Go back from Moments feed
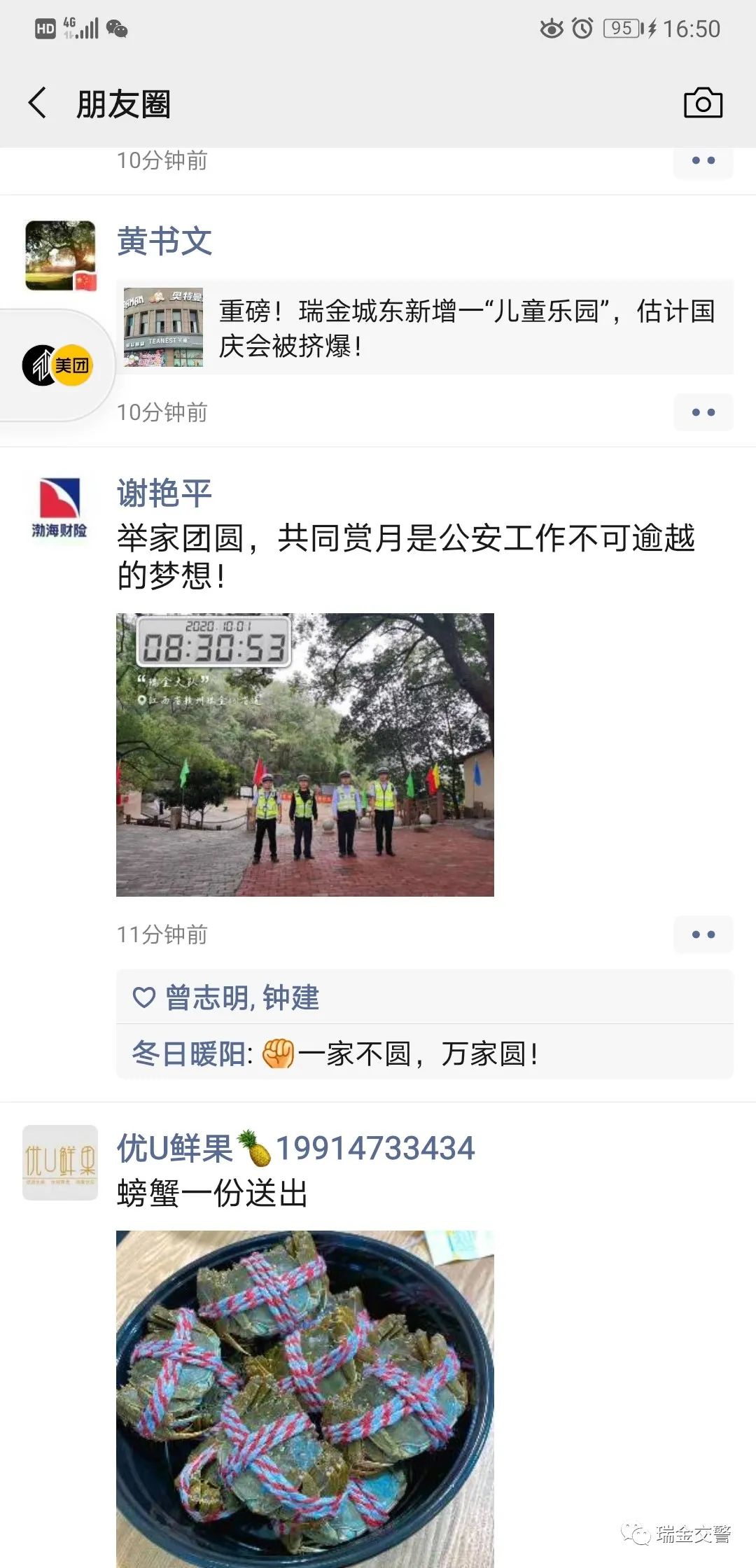Screen dimensions: 756x1568 [38, 104]
